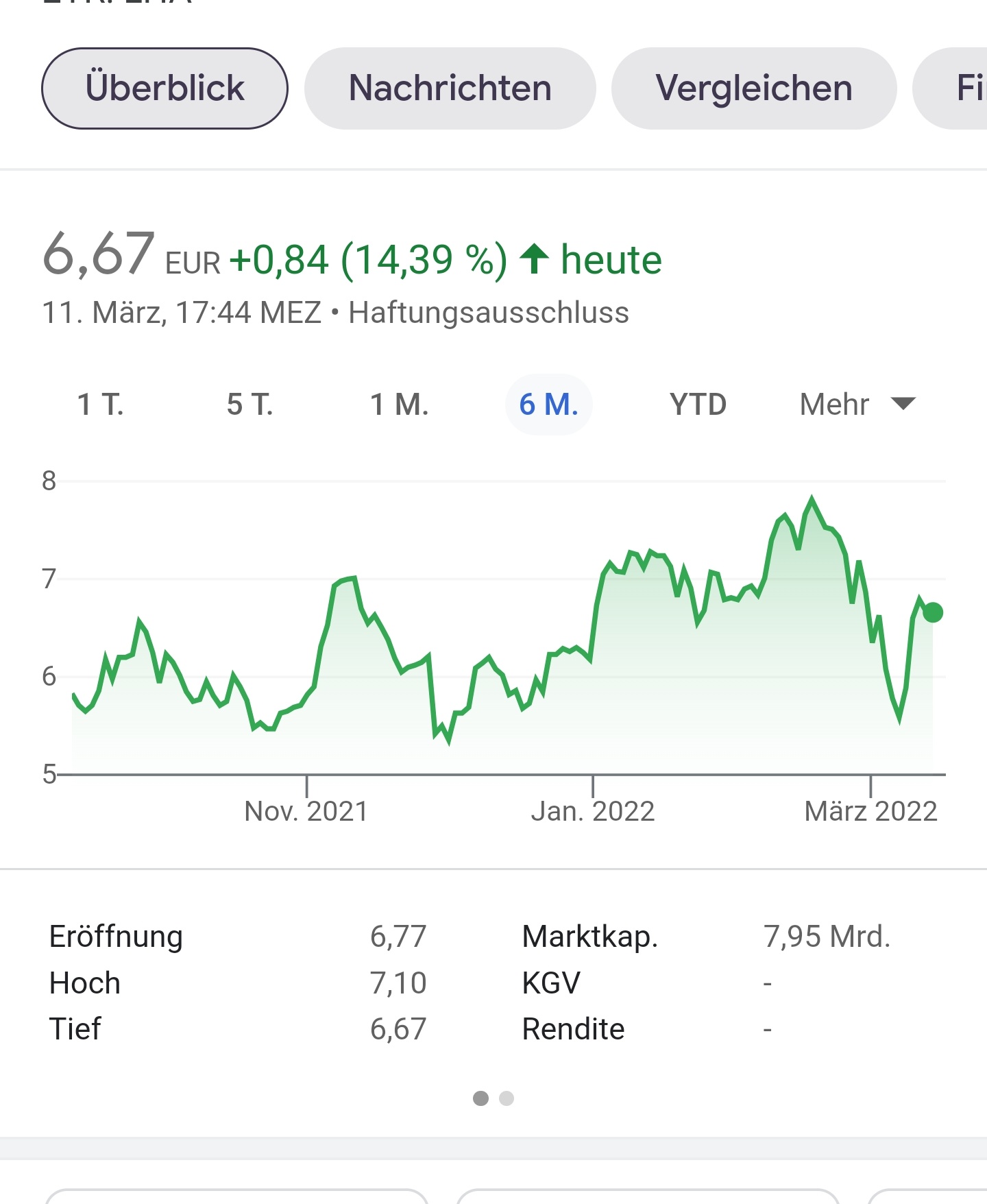The image size is (987, 1204).
Task: Select the '1 M.' time range
Action: 400,404
